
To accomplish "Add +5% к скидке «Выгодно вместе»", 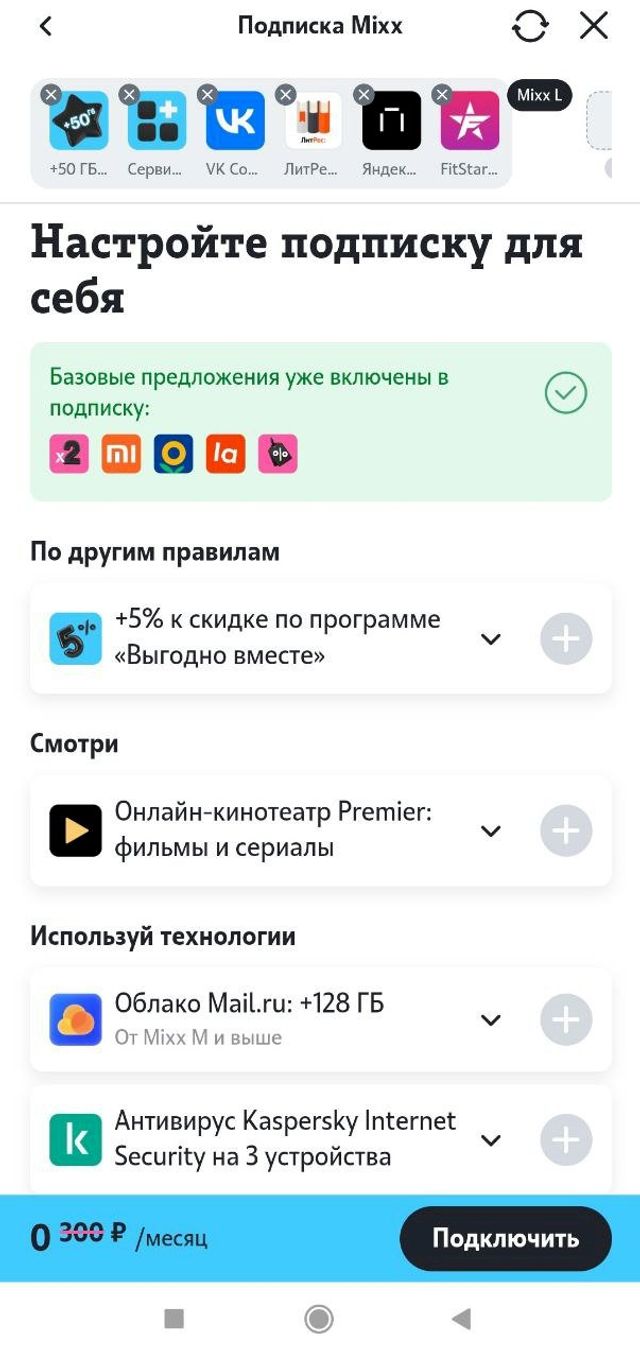I will pos(566,638).
